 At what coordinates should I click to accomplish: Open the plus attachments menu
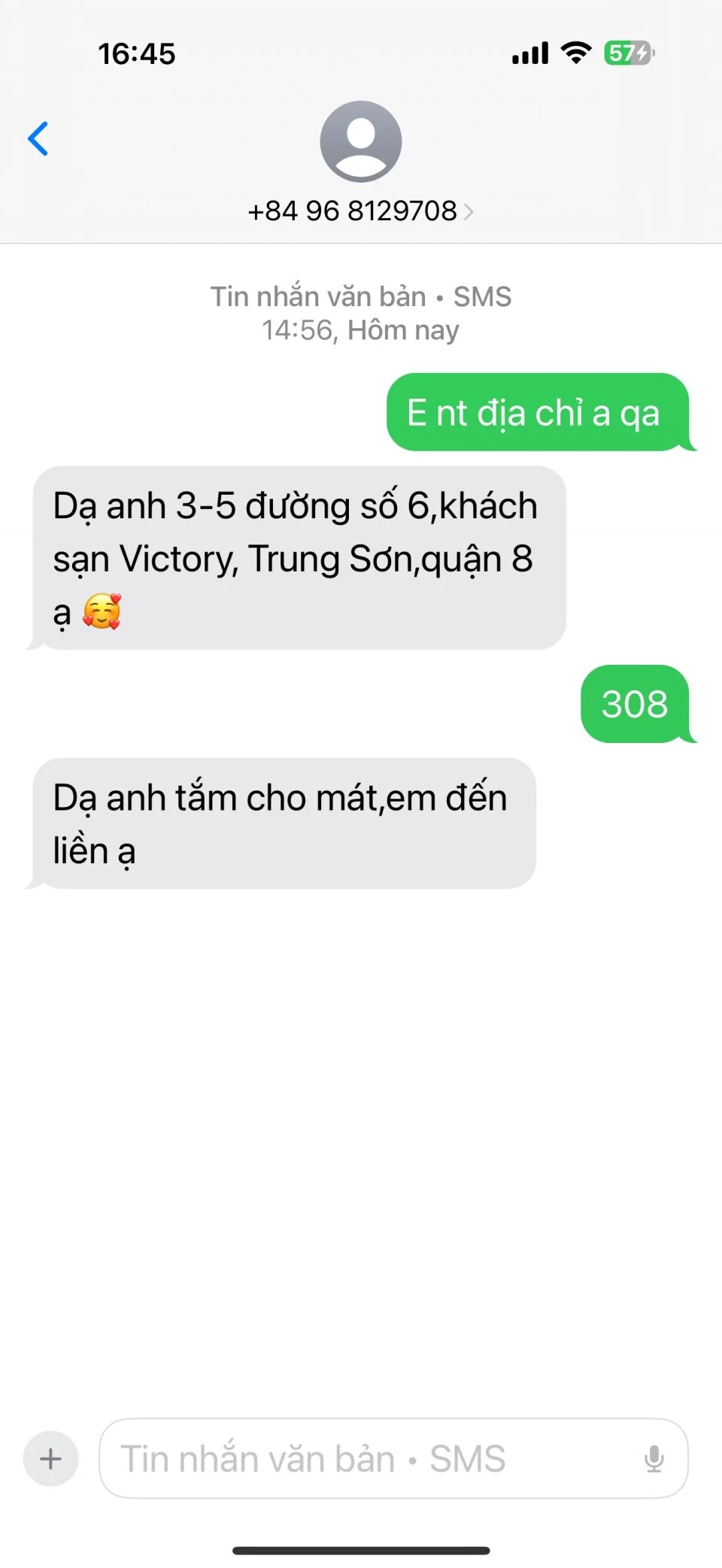click(51, 1458)
